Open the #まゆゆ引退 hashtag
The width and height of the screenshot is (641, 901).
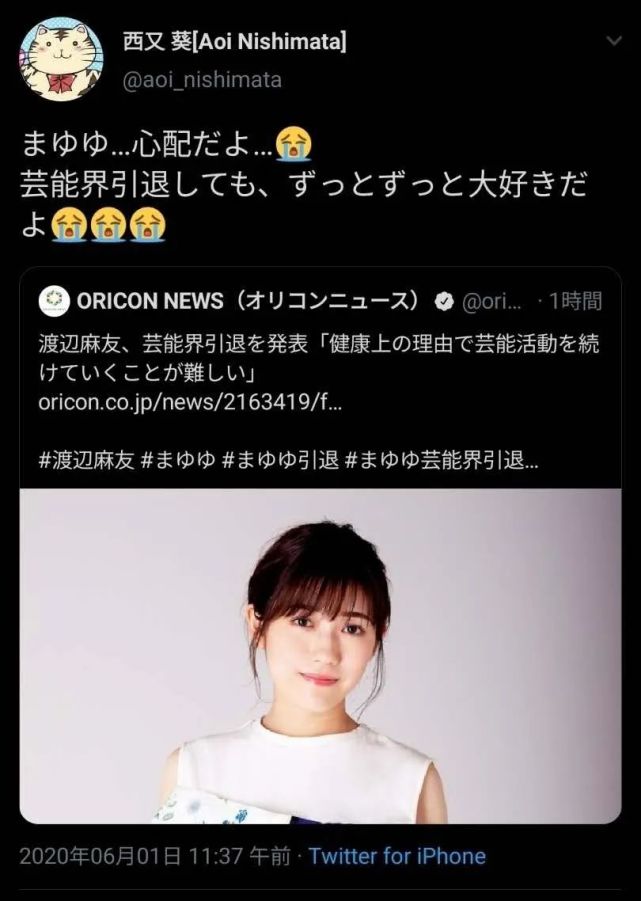pos(279,463)
